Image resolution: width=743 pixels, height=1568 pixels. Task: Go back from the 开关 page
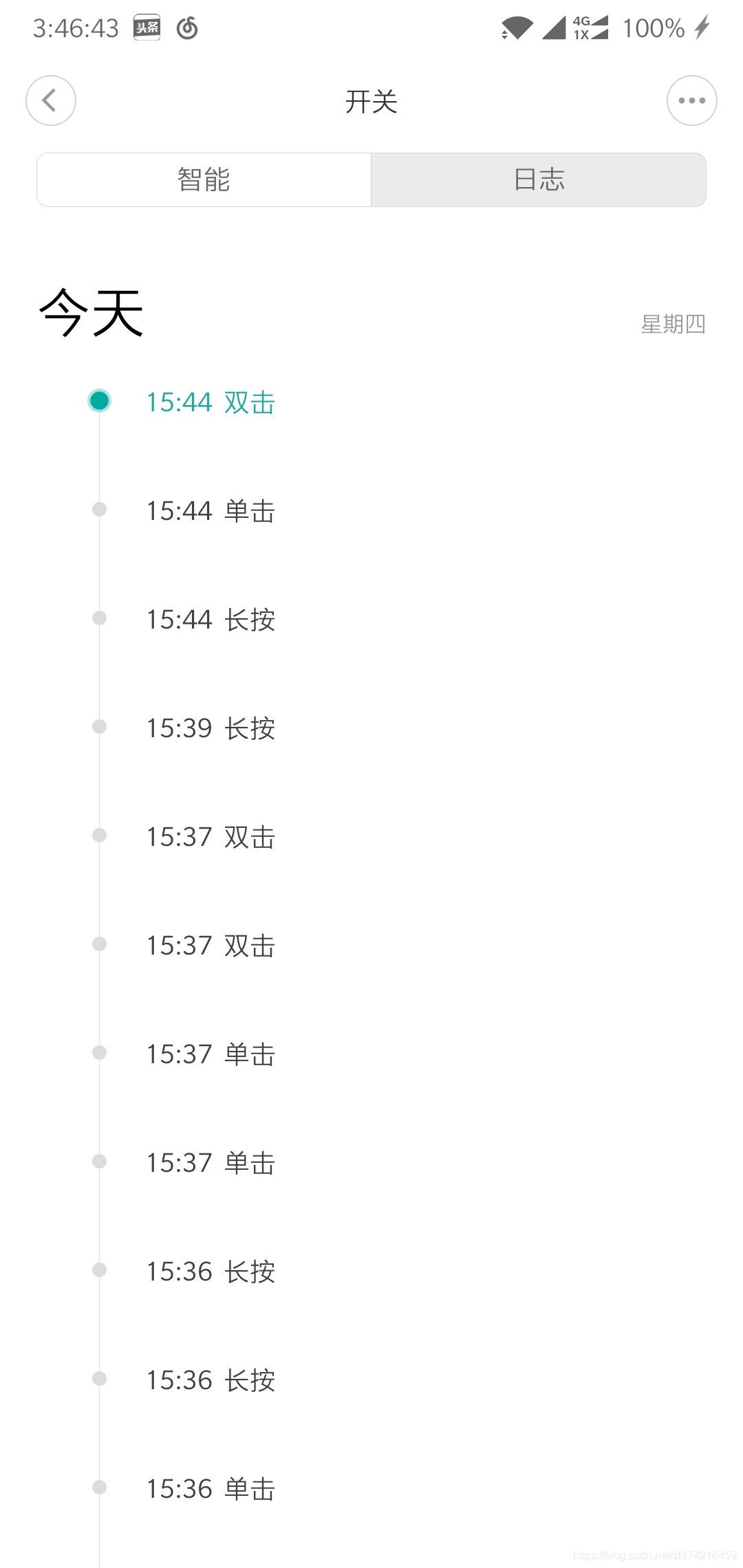[x=51, y=100]
